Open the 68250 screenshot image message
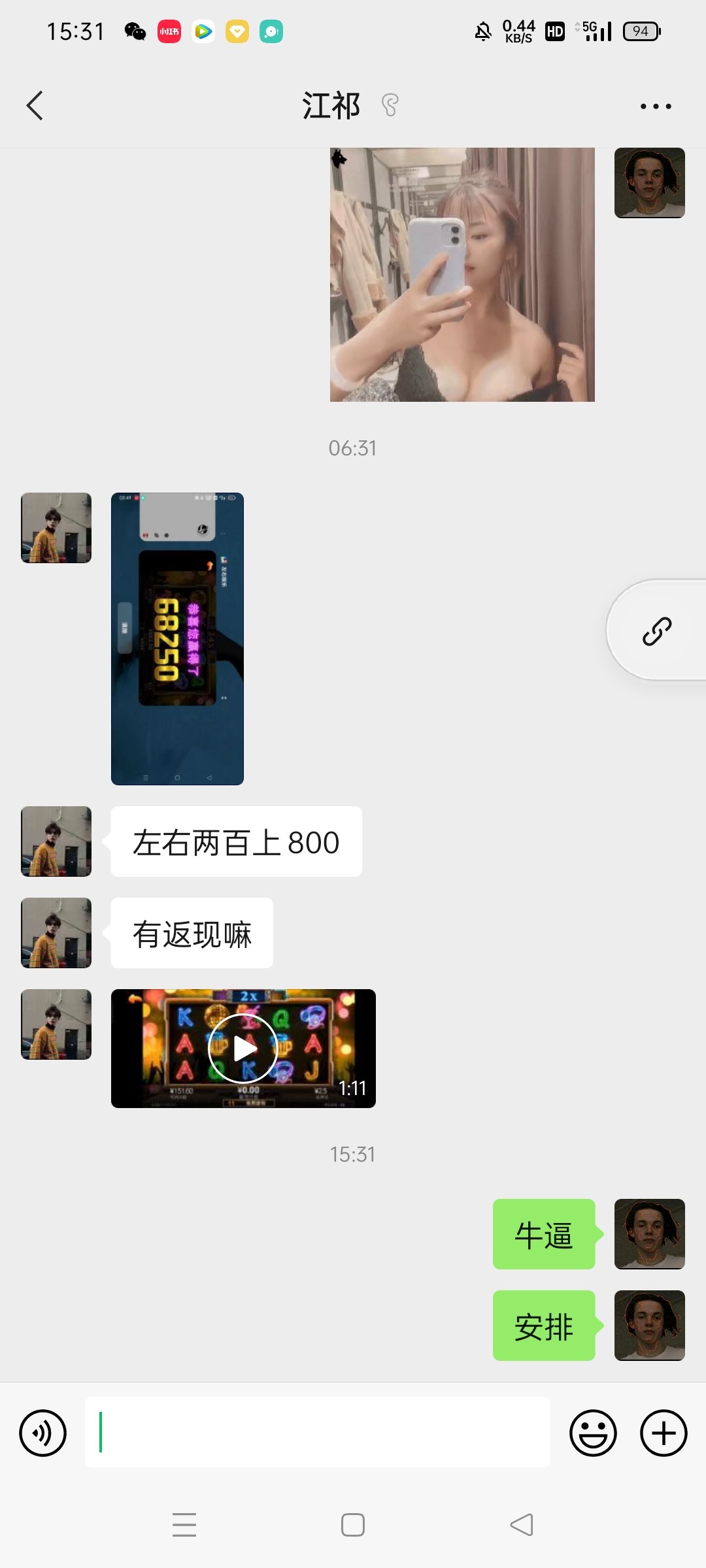Image resolution: width=706 pixels, height=1568 pixels. click(x=177, y=638)
